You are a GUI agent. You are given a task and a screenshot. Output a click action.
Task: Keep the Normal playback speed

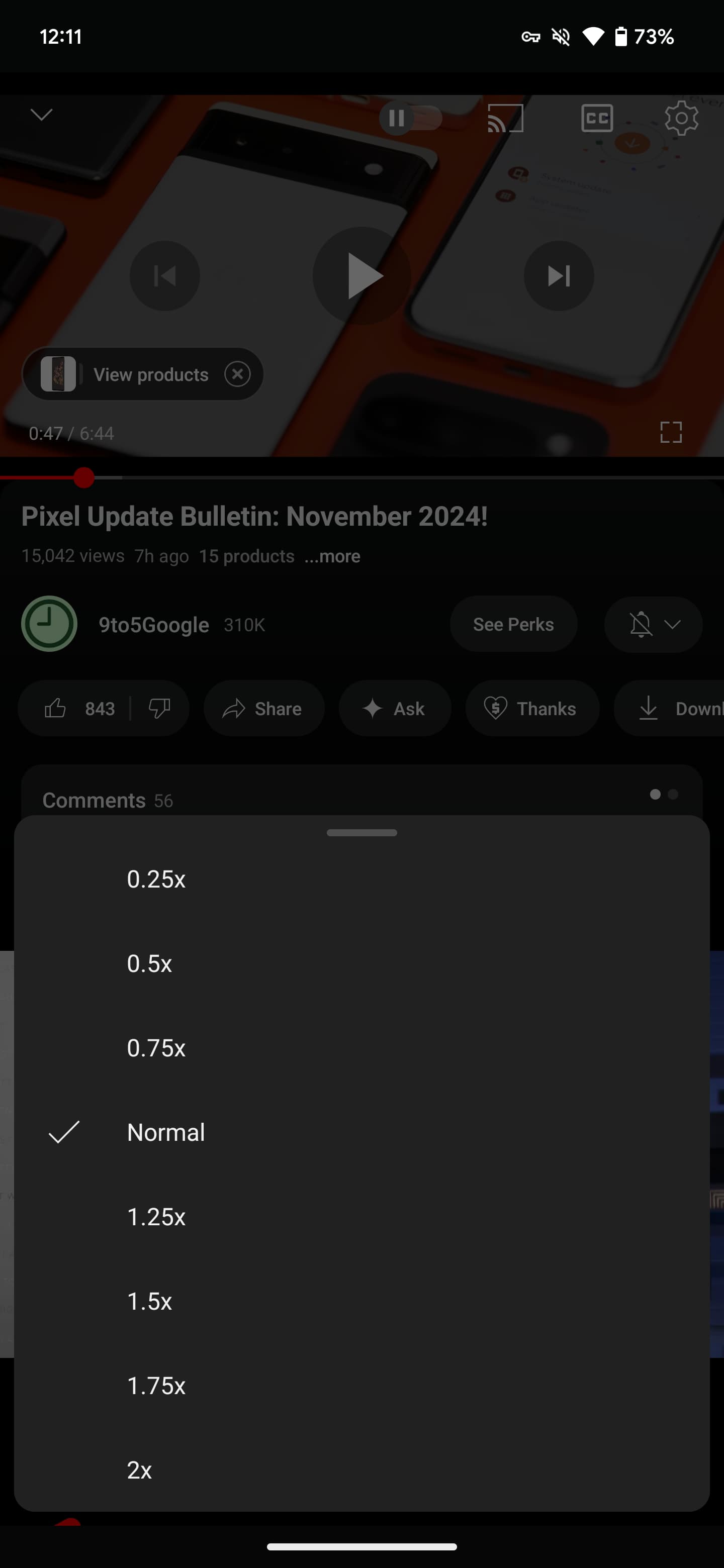(x=165, y=1132)
